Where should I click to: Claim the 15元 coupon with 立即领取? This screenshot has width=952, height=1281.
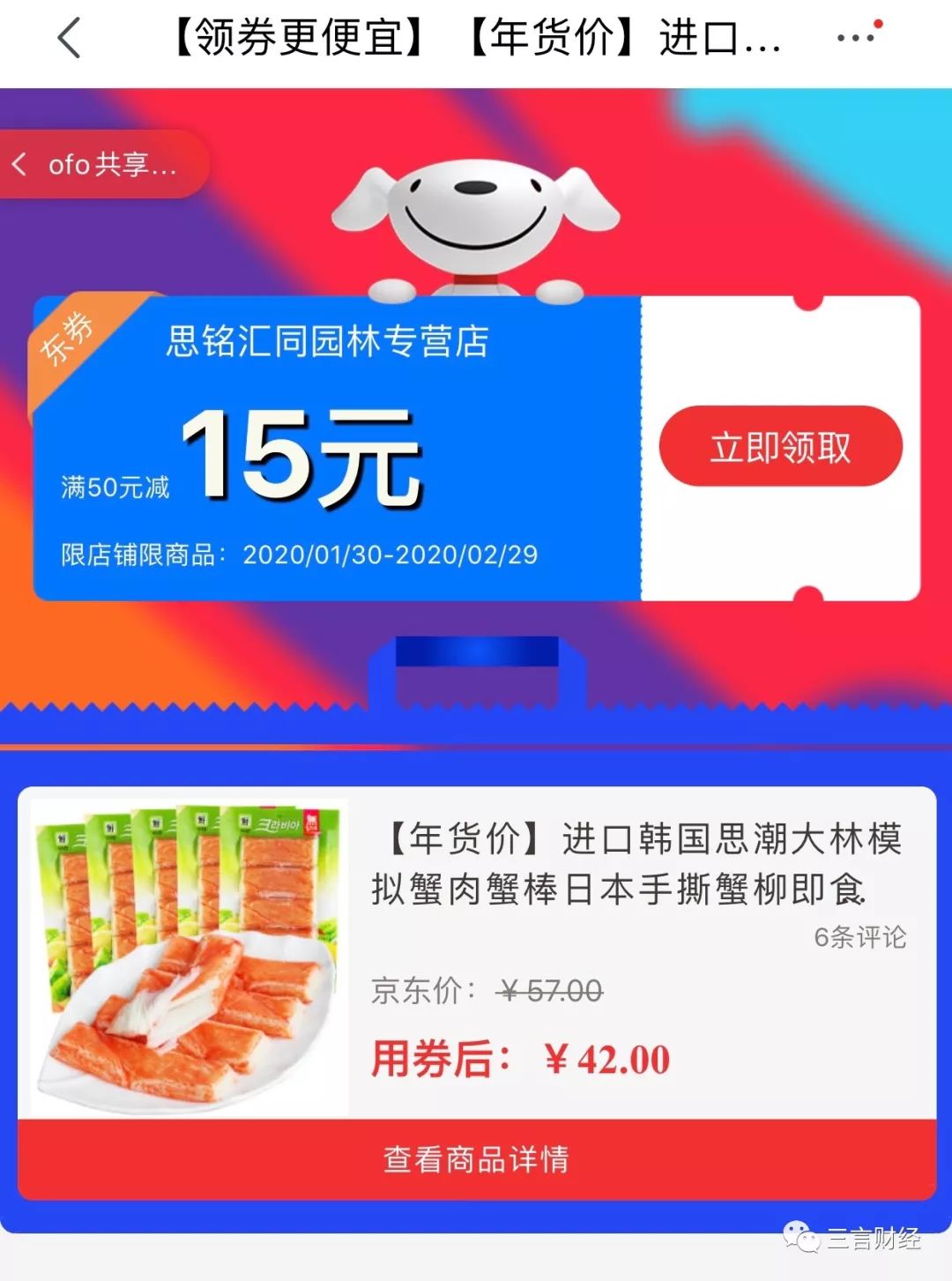coord(780,447)
